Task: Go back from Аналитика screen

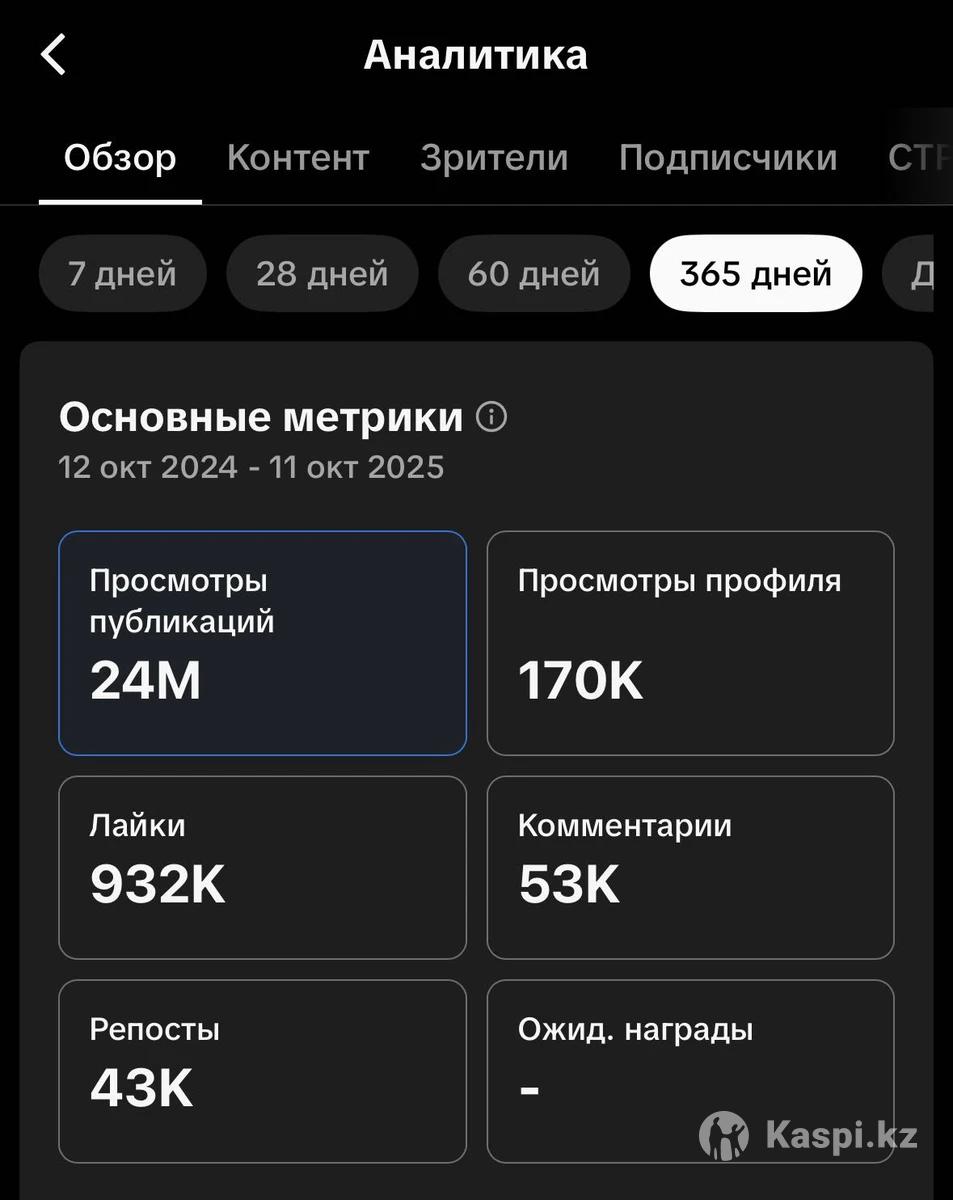Action: 54,55
